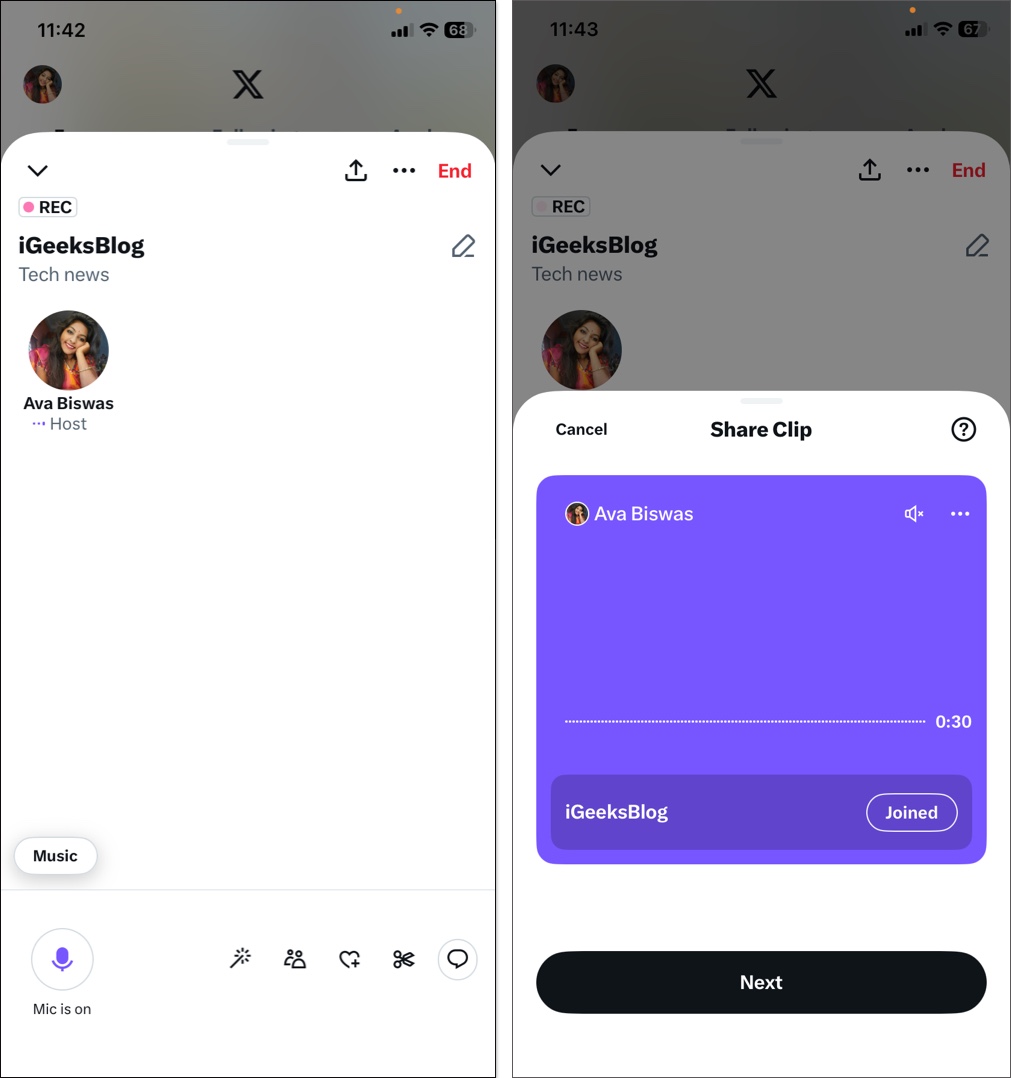
Task: Adjust the 0:30 clip waveform slider
Action: point(745,721)
